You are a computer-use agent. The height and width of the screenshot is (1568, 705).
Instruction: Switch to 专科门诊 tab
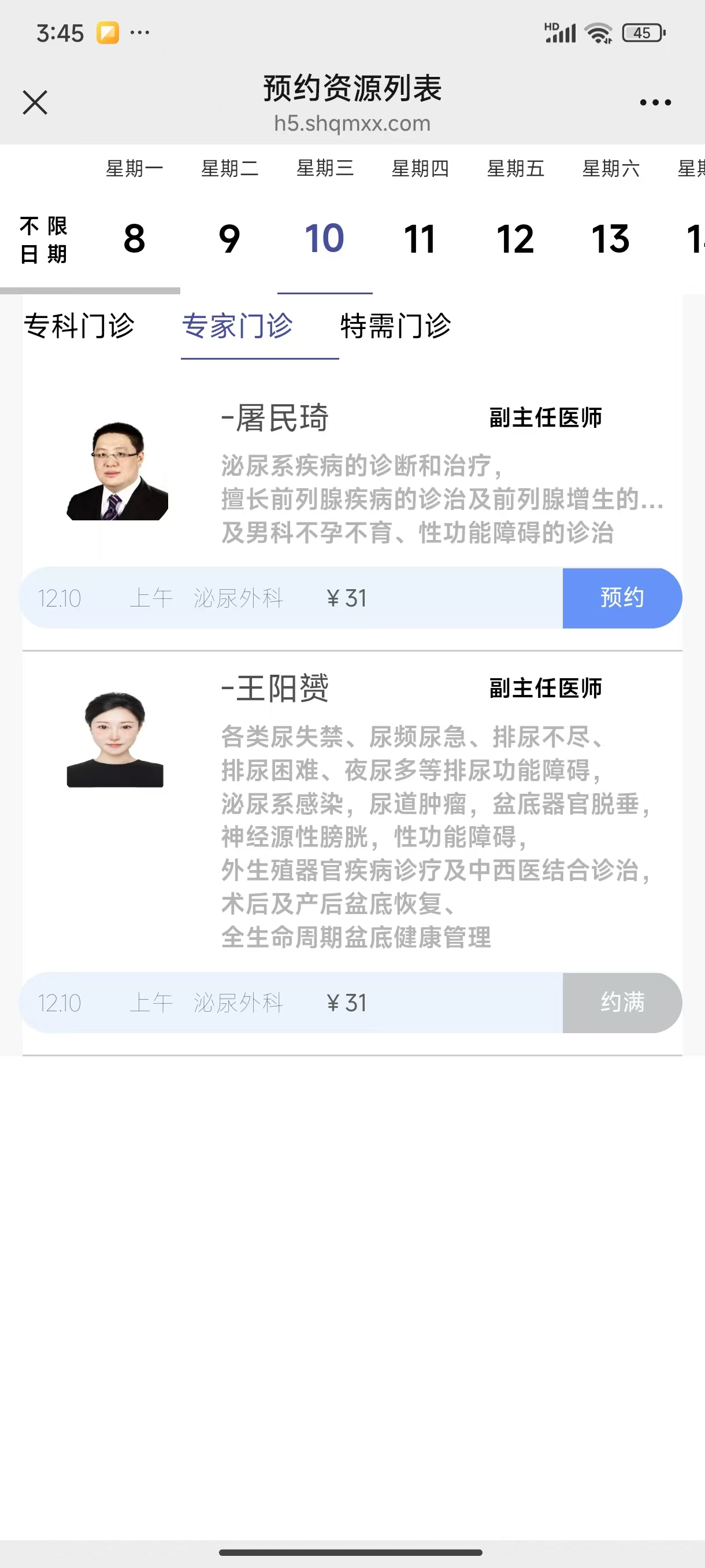(79, 326)
